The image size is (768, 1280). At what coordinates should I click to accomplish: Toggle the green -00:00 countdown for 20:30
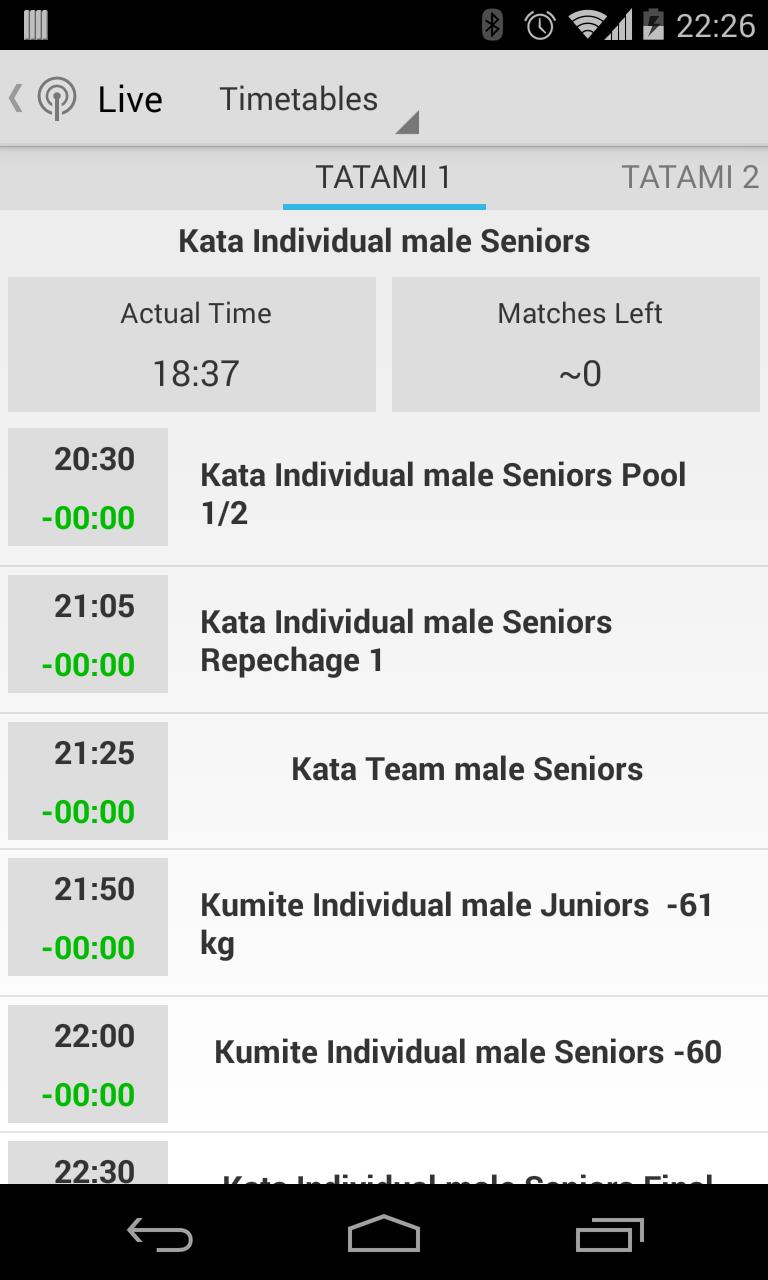tap(87, 518)
